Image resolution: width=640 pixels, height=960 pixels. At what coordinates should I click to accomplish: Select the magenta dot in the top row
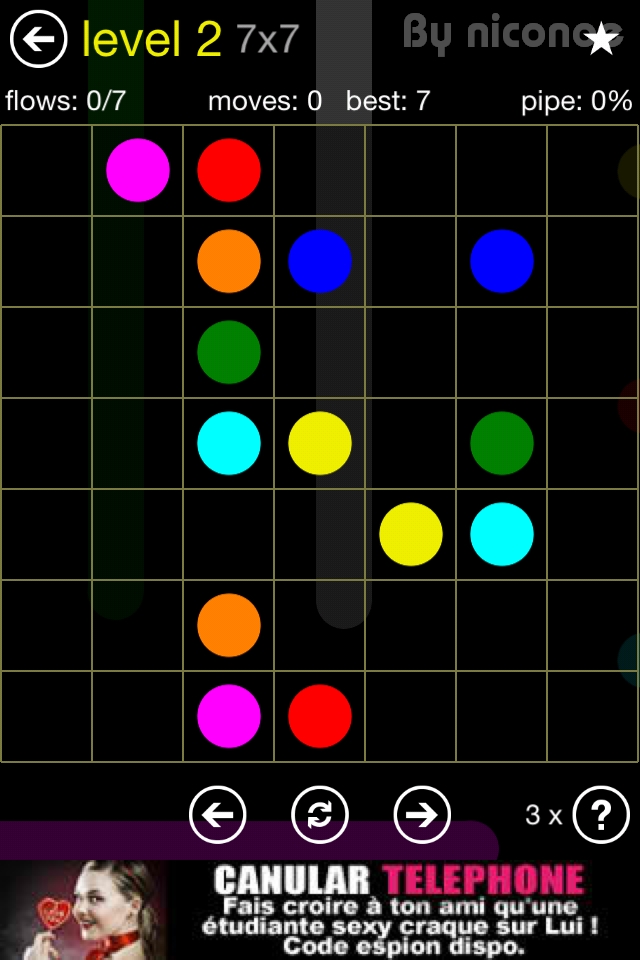(x=138, y=170)
